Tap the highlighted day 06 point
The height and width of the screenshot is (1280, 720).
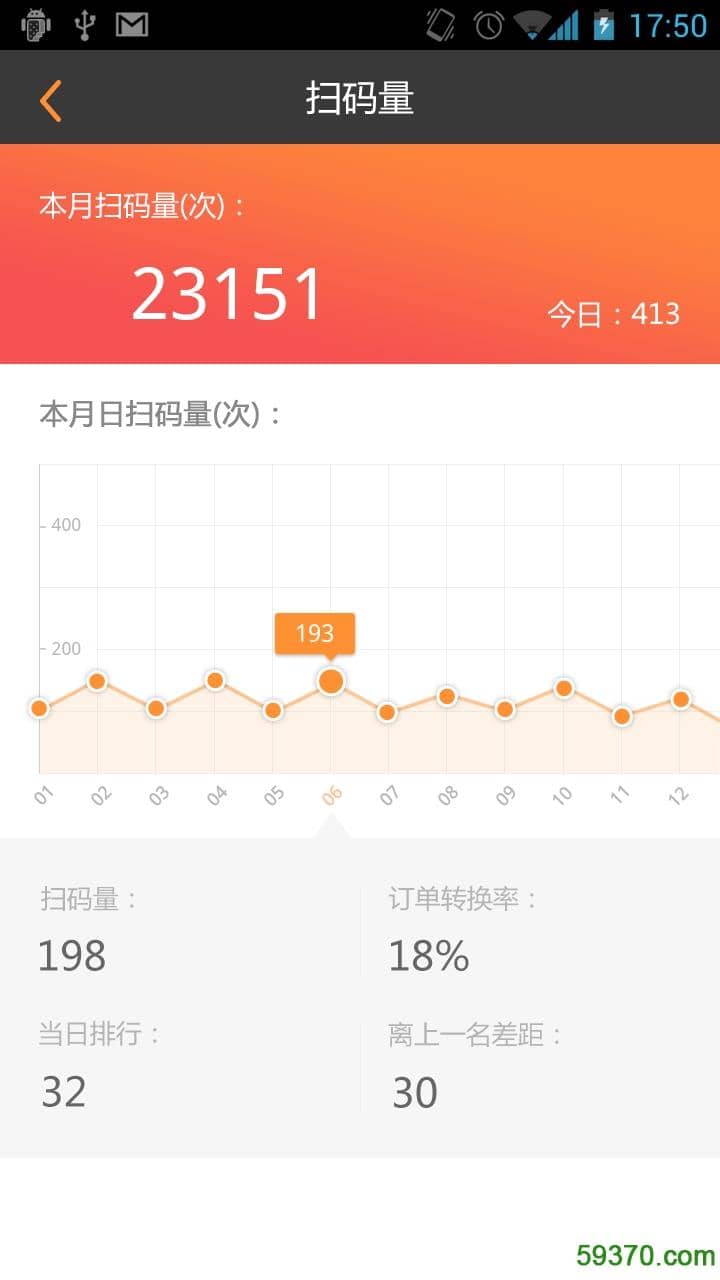tap(331, 681)
